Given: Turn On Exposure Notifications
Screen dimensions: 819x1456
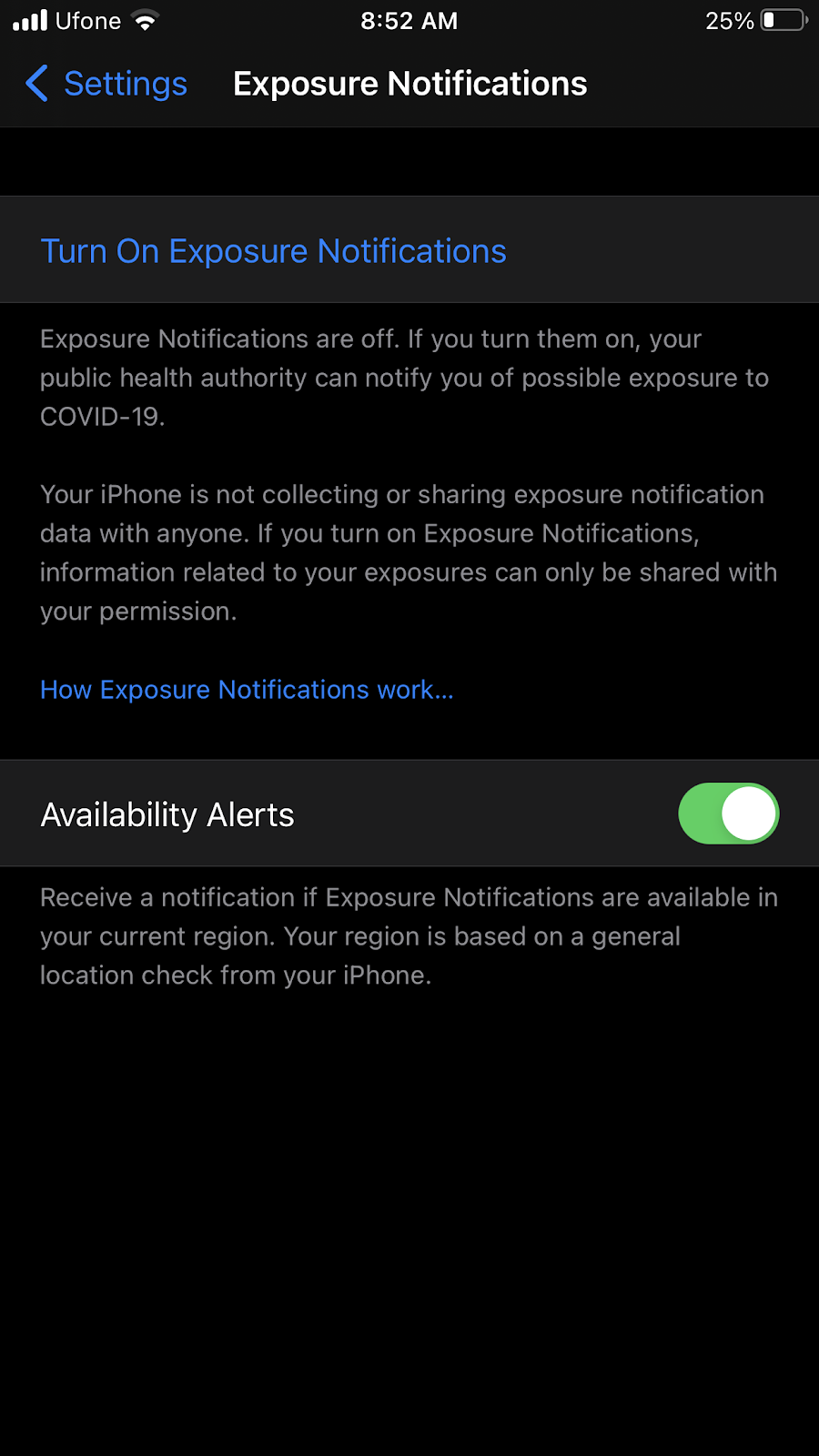Looking at the screenshot, I should pyautogui.click(x=273, y=251).
